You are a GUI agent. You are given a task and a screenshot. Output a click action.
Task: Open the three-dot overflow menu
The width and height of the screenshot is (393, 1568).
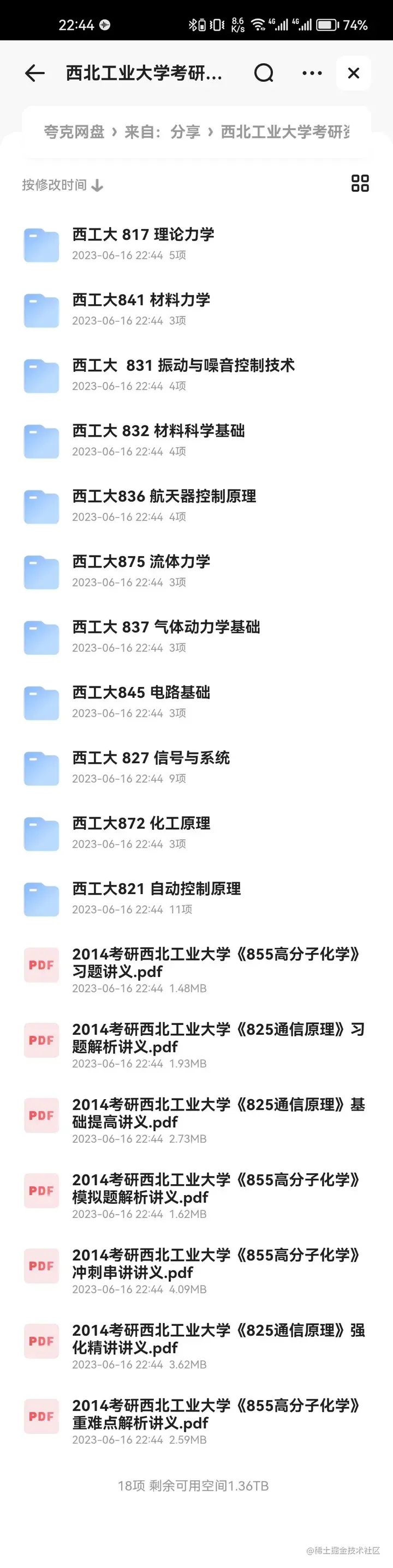tap(312, 73)
